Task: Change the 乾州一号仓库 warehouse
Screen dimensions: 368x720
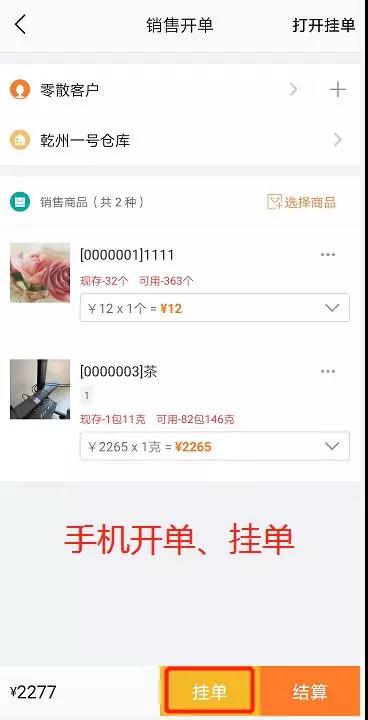Action: [180, 140]
